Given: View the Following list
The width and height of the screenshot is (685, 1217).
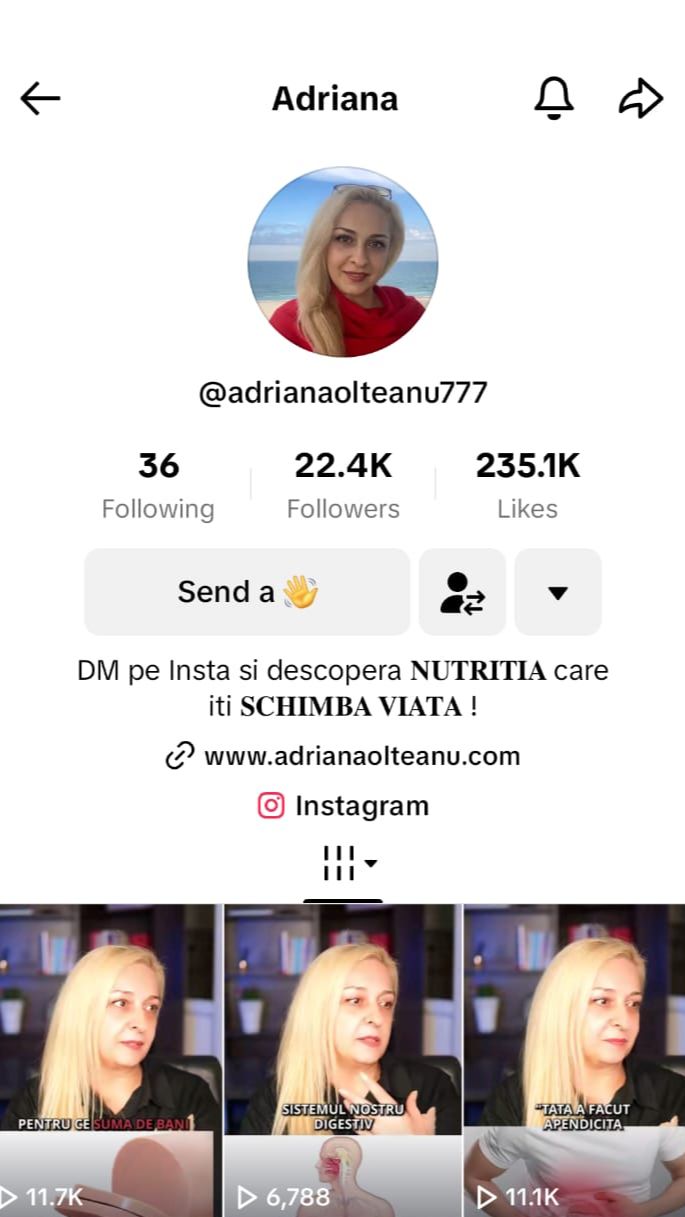Looking at the screenshot, I should coord(158,485).
